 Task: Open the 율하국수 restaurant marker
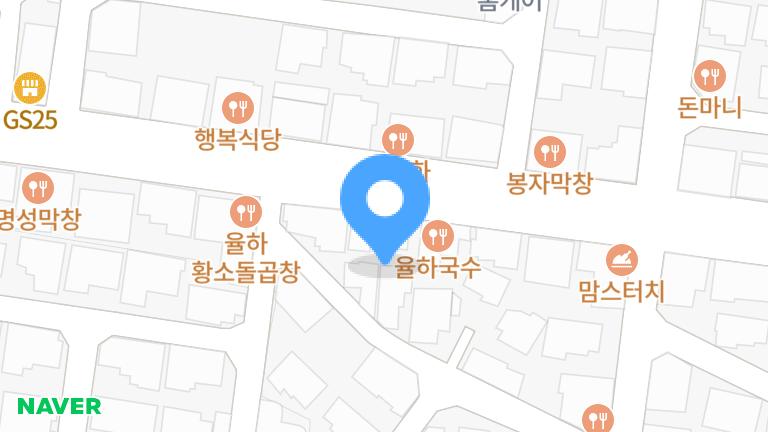[x=438, y=237]
